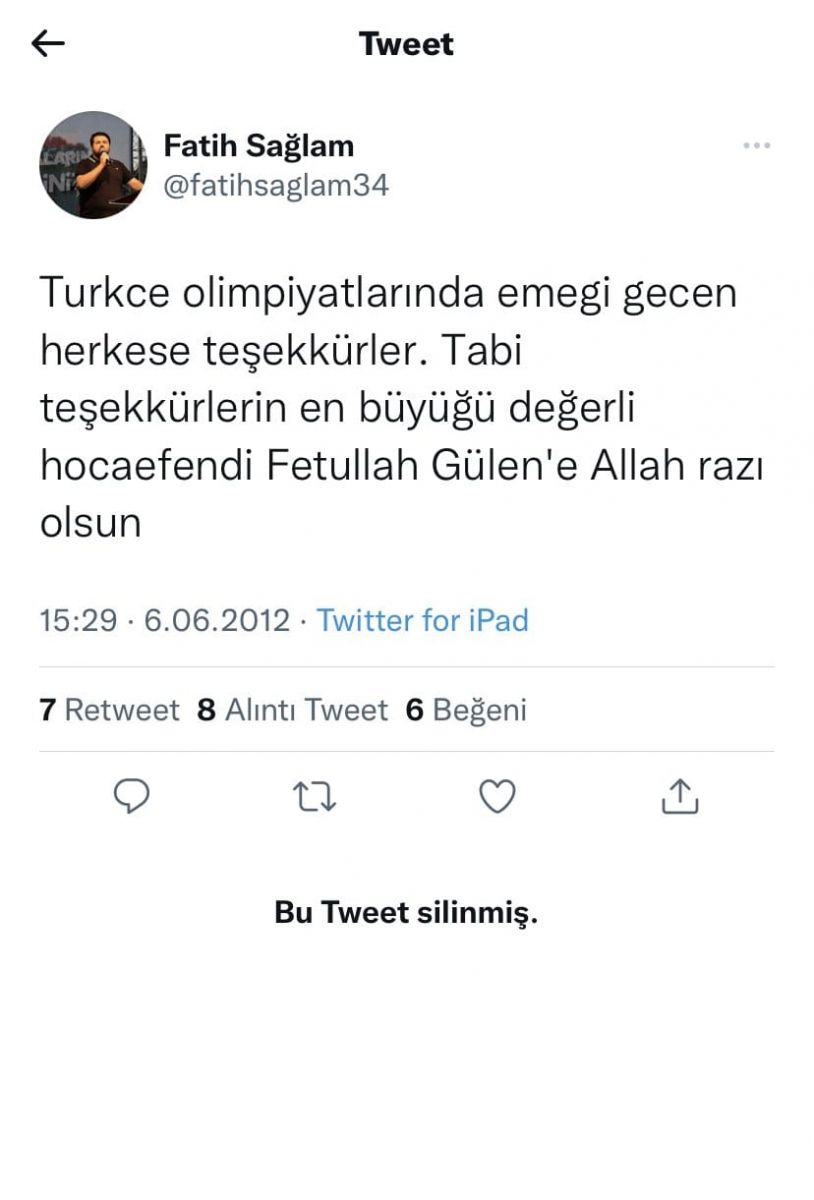
Task: View the 7 Retweet list
Action: [x=109, y=710]
